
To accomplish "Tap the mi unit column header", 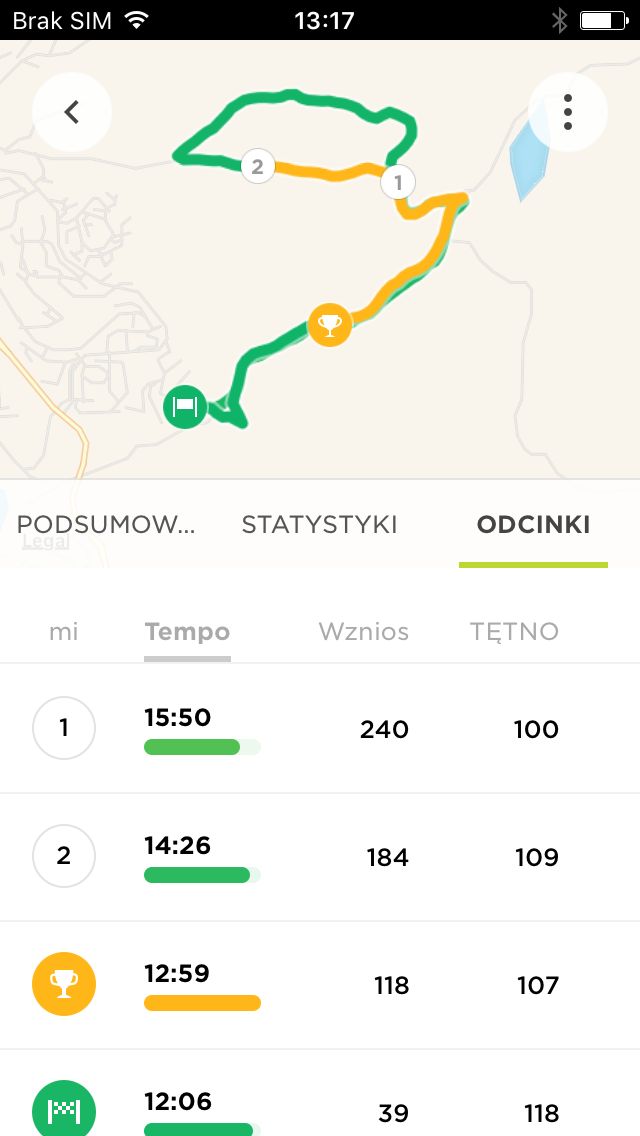I will coord(63,632).
